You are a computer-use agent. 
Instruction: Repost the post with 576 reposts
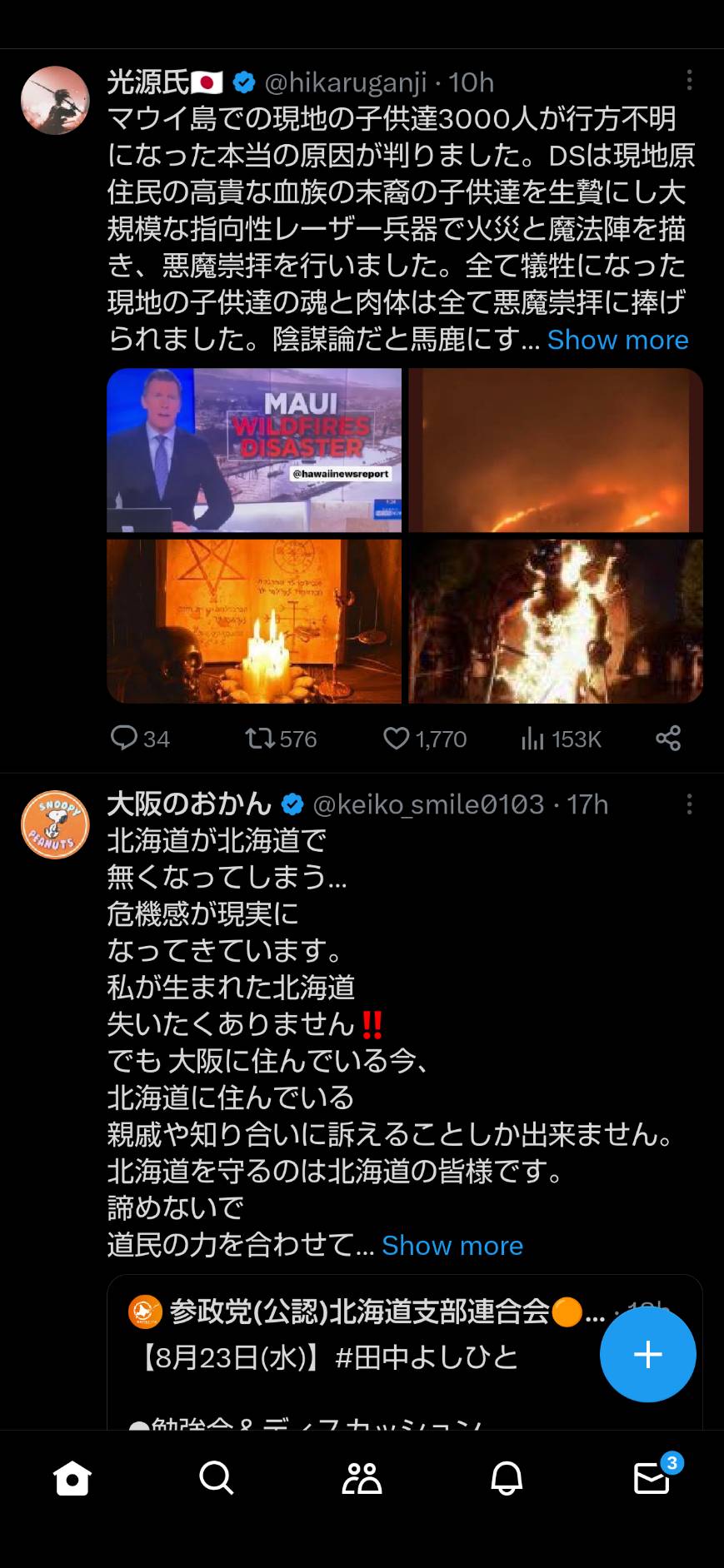pos(282,739)
